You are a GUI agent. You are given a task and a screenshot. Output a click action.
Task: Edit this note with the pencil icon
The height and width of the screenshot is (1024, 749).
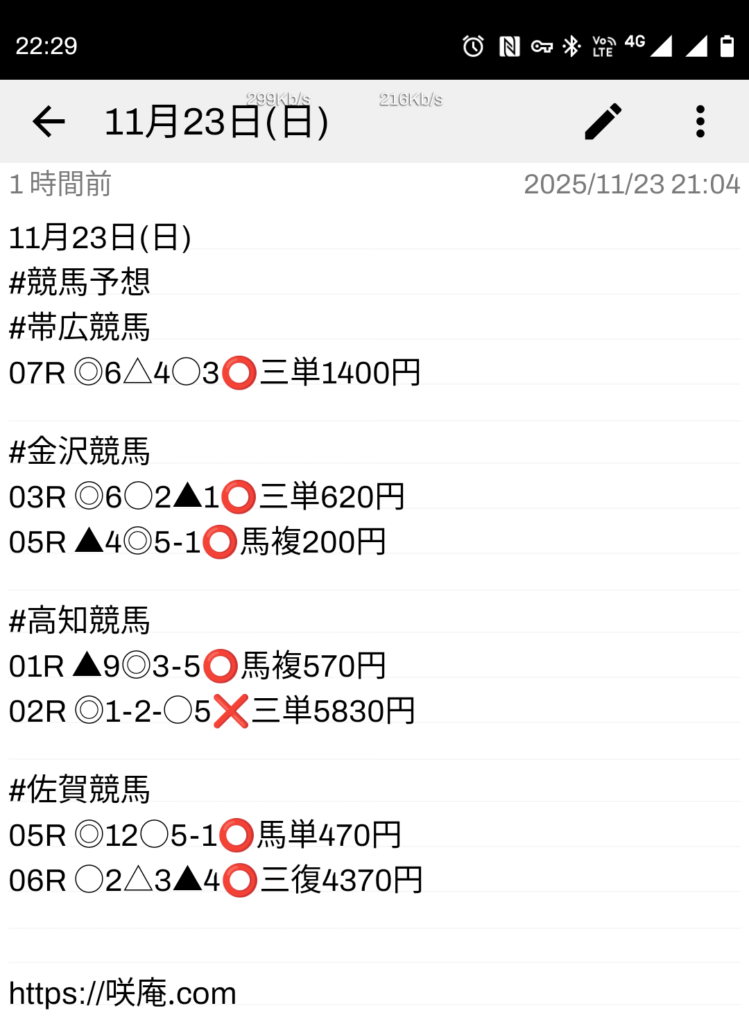pos(603,122)
